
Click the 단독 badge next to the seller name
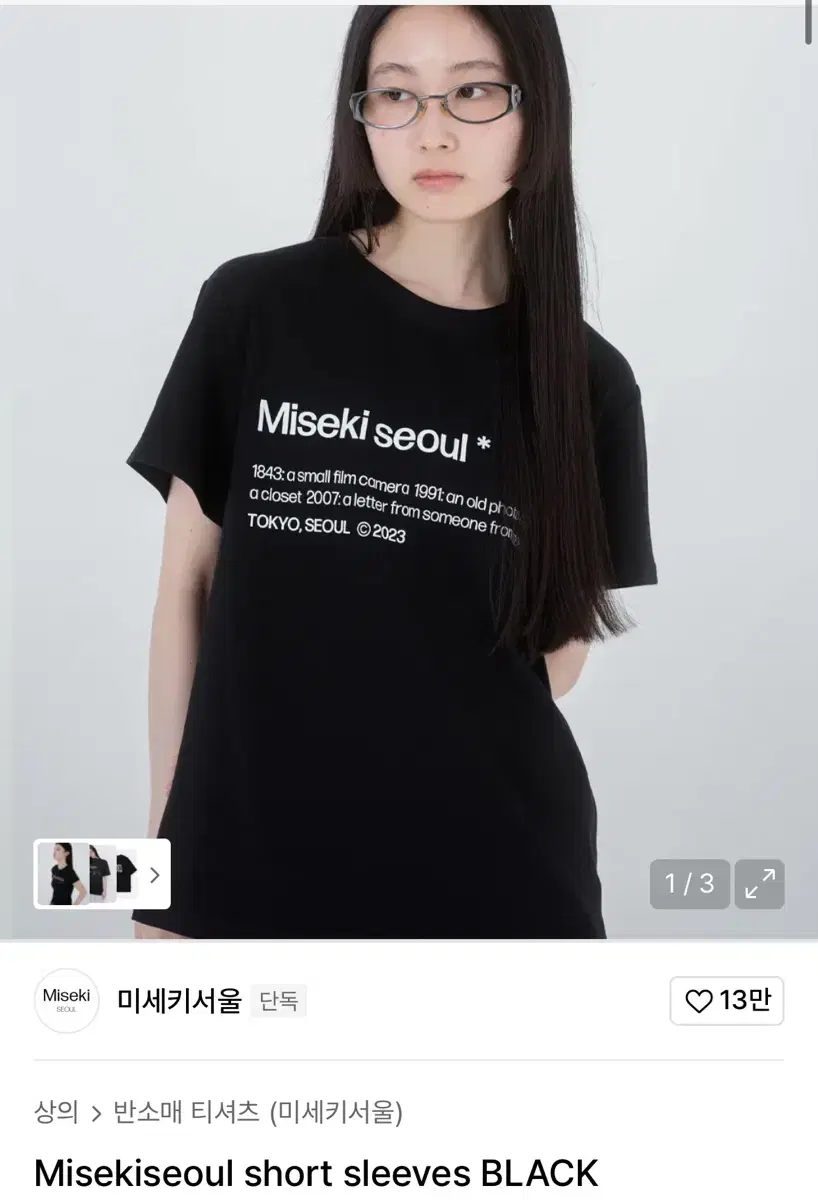pyautogui.click(x=278, y=1001)
